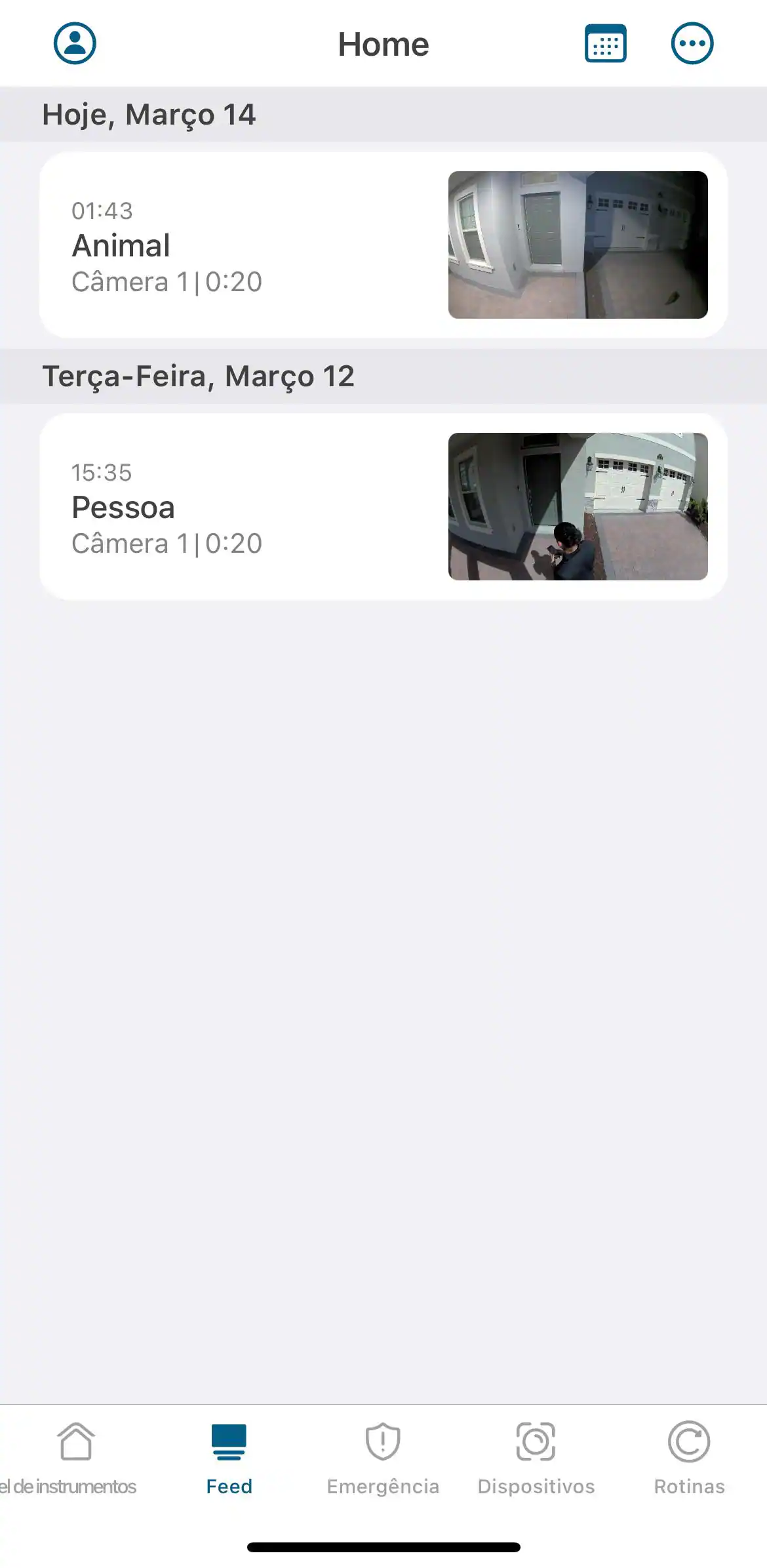767x1568 pixels.
Task: Open the calendar date picker
Action: pos(605,43)
